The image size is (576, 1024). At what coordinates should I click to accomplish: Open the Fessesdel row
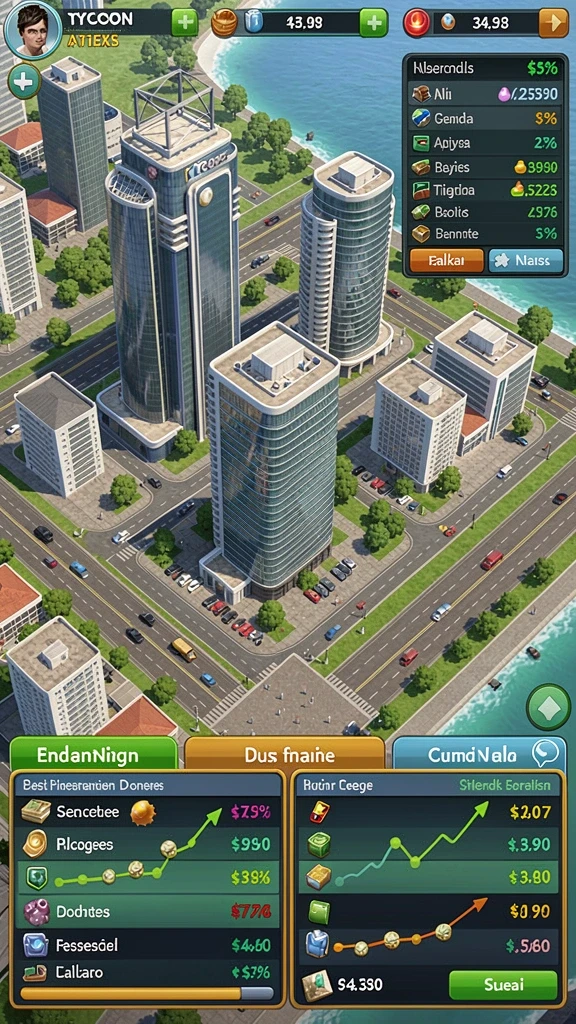coord(148,944)
